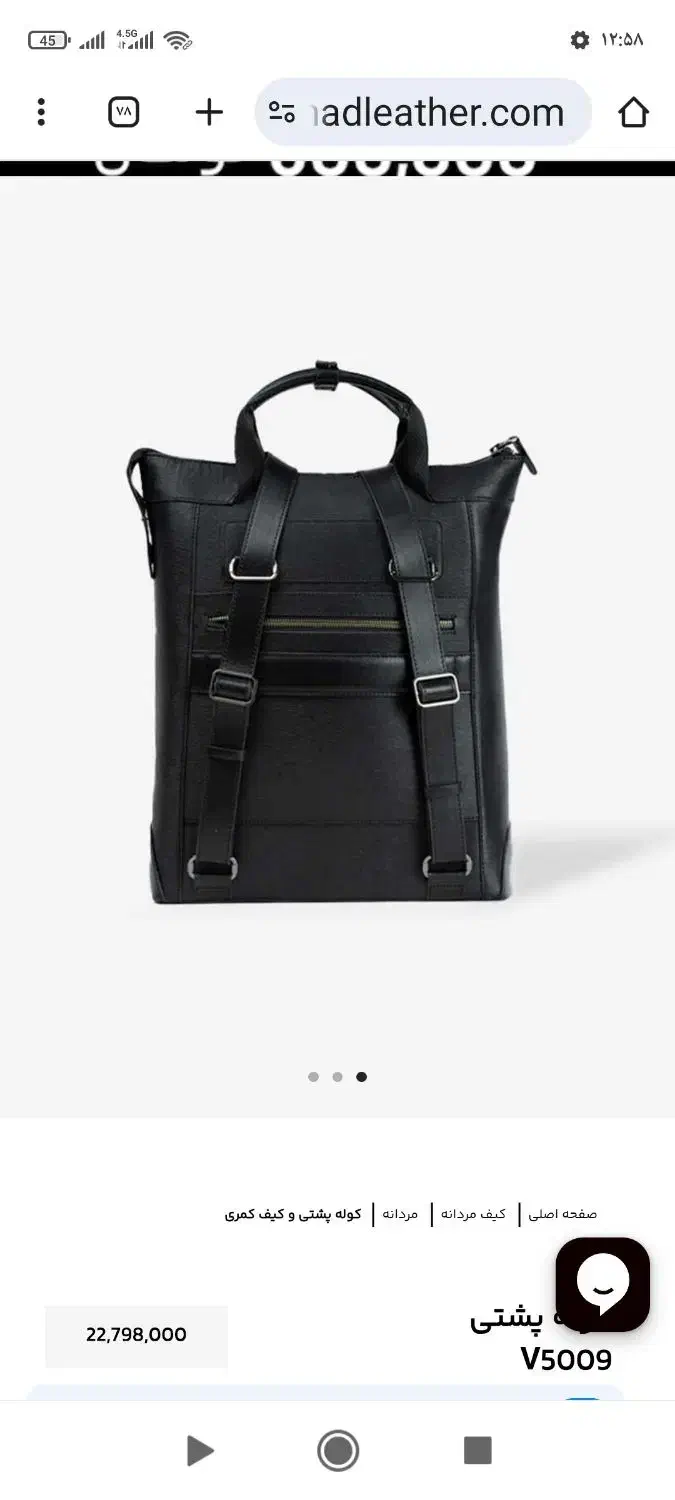The width and height of the screenshot is (675, 1500).
Task: Open the live chat support bubble
Action: [x=603, y=1284]
